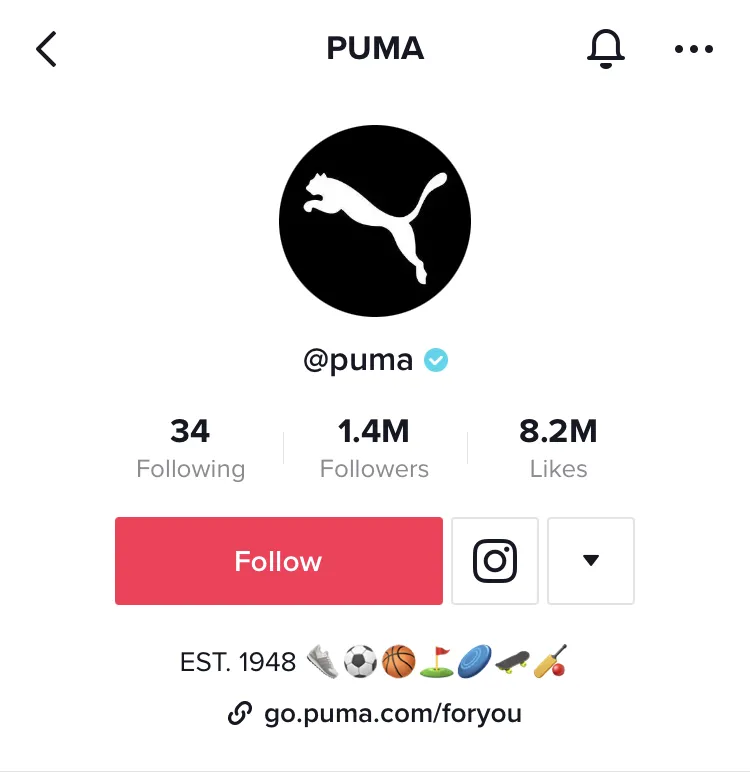Open the three-dot overflow menu

[x=694, y=49]
